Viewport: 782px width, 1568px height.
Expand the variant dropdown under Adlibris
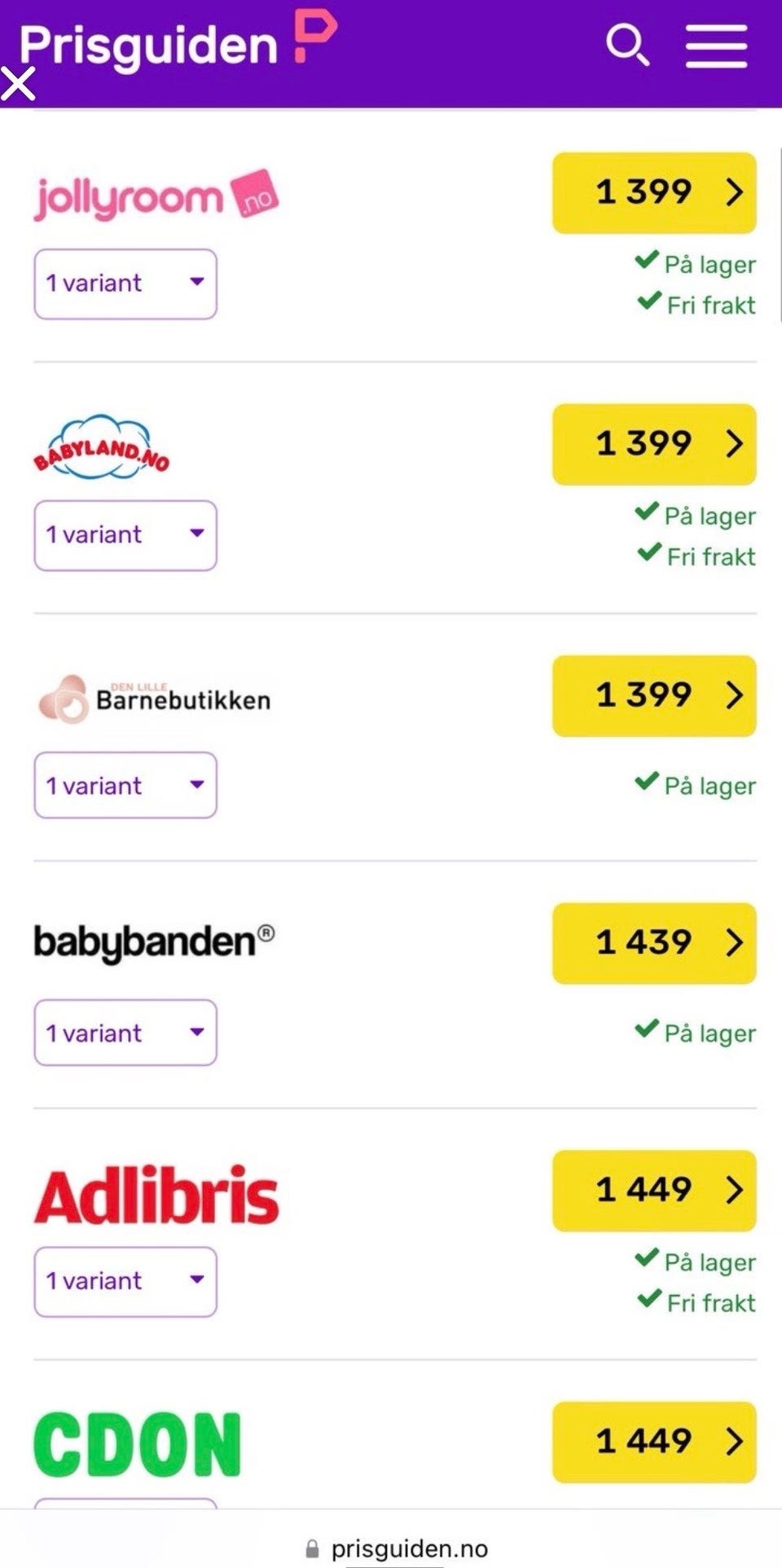[125, 1282]
